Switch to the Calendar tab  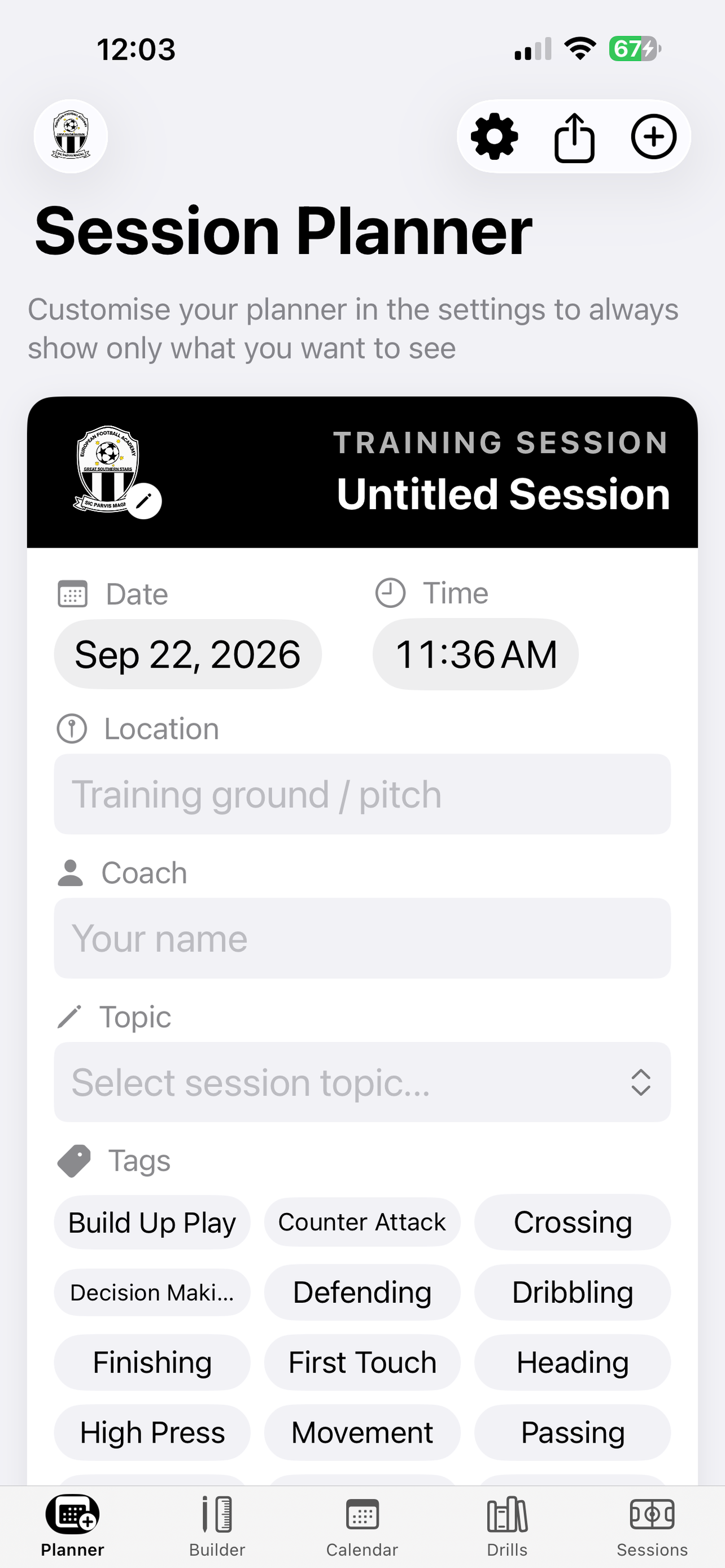[362, 1526]
